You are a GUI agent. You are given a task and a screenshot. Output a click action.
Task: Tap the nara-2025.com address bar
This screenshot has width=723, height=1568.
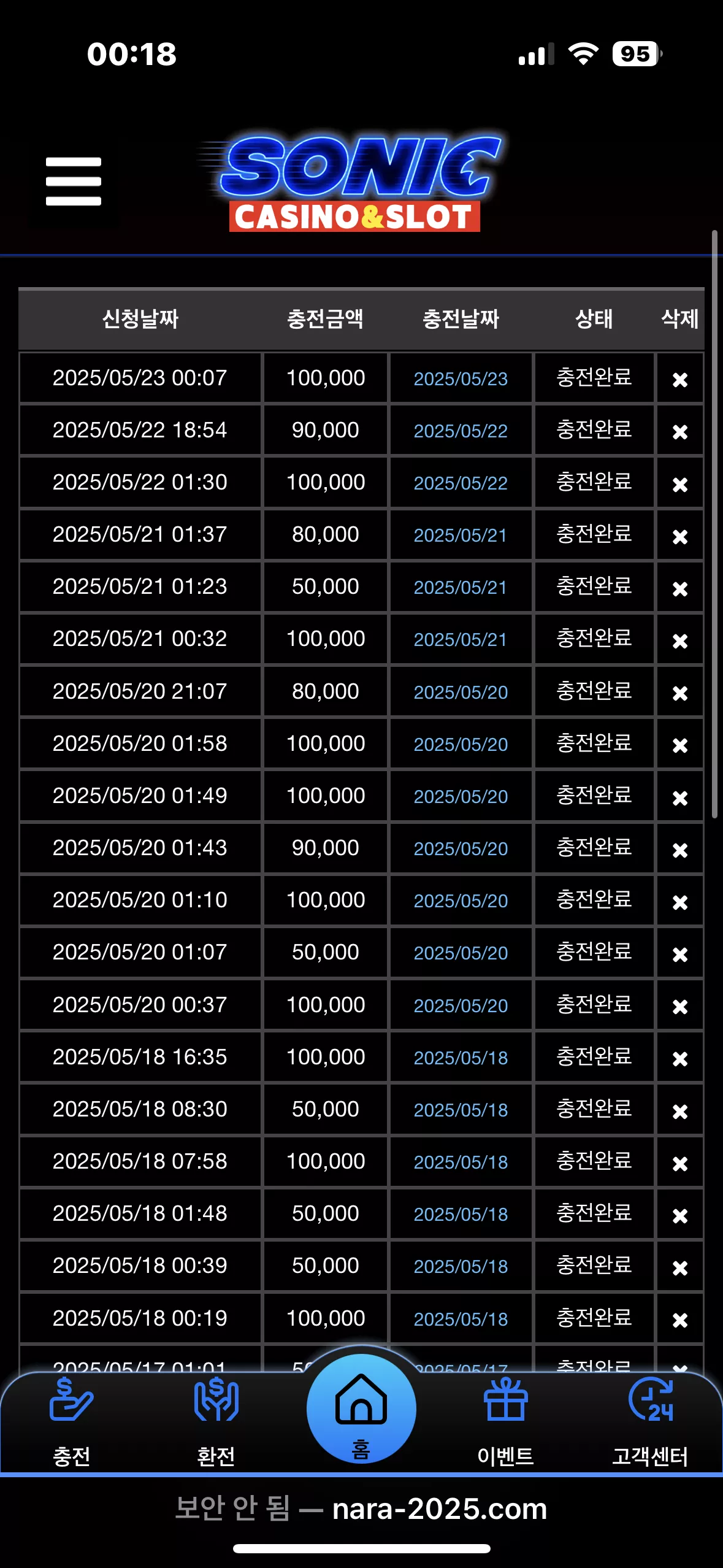point(361,1508)
